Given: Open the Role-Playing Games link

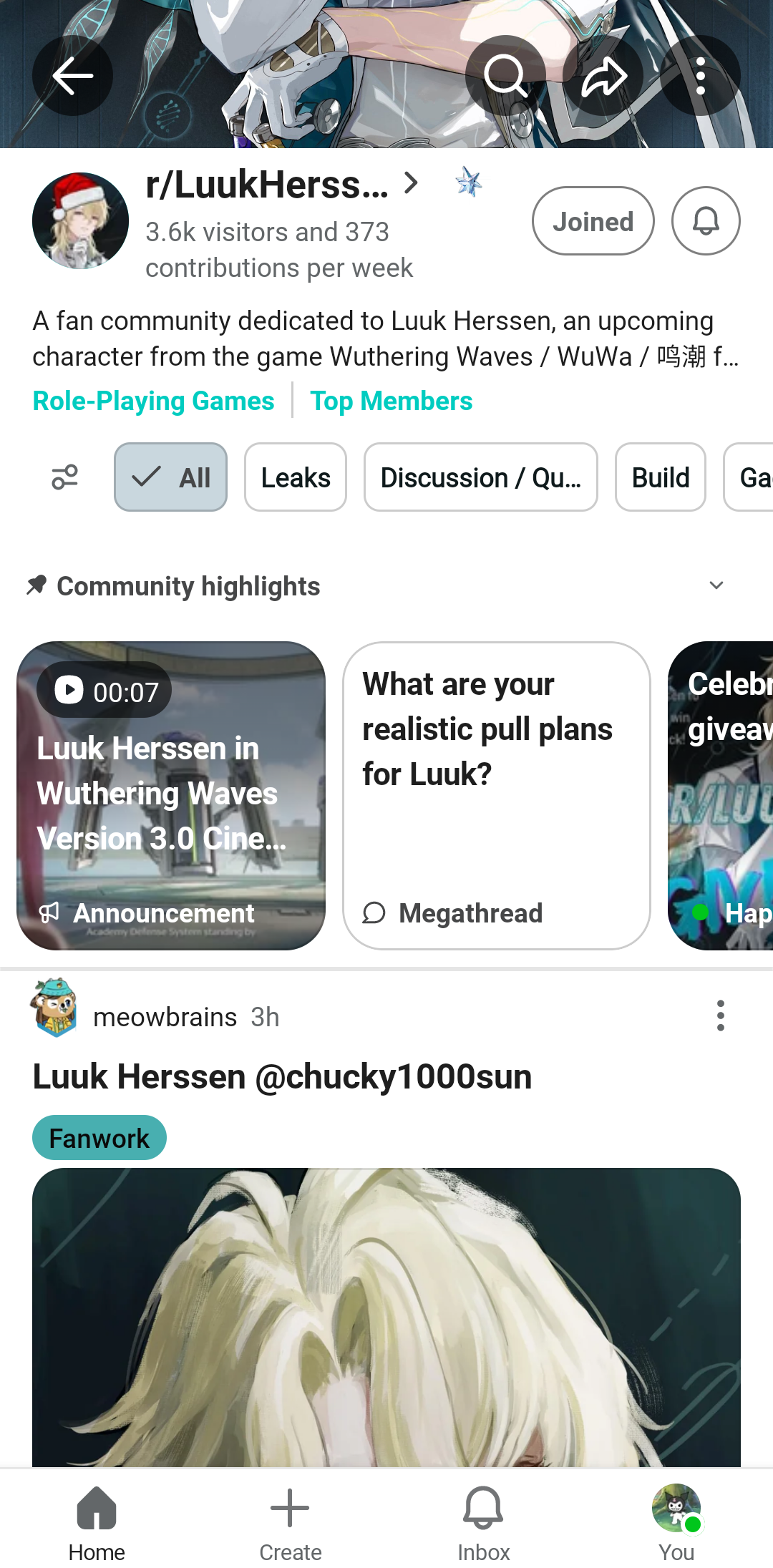Looking at the screenshot, I should click(x=153, y=401).
